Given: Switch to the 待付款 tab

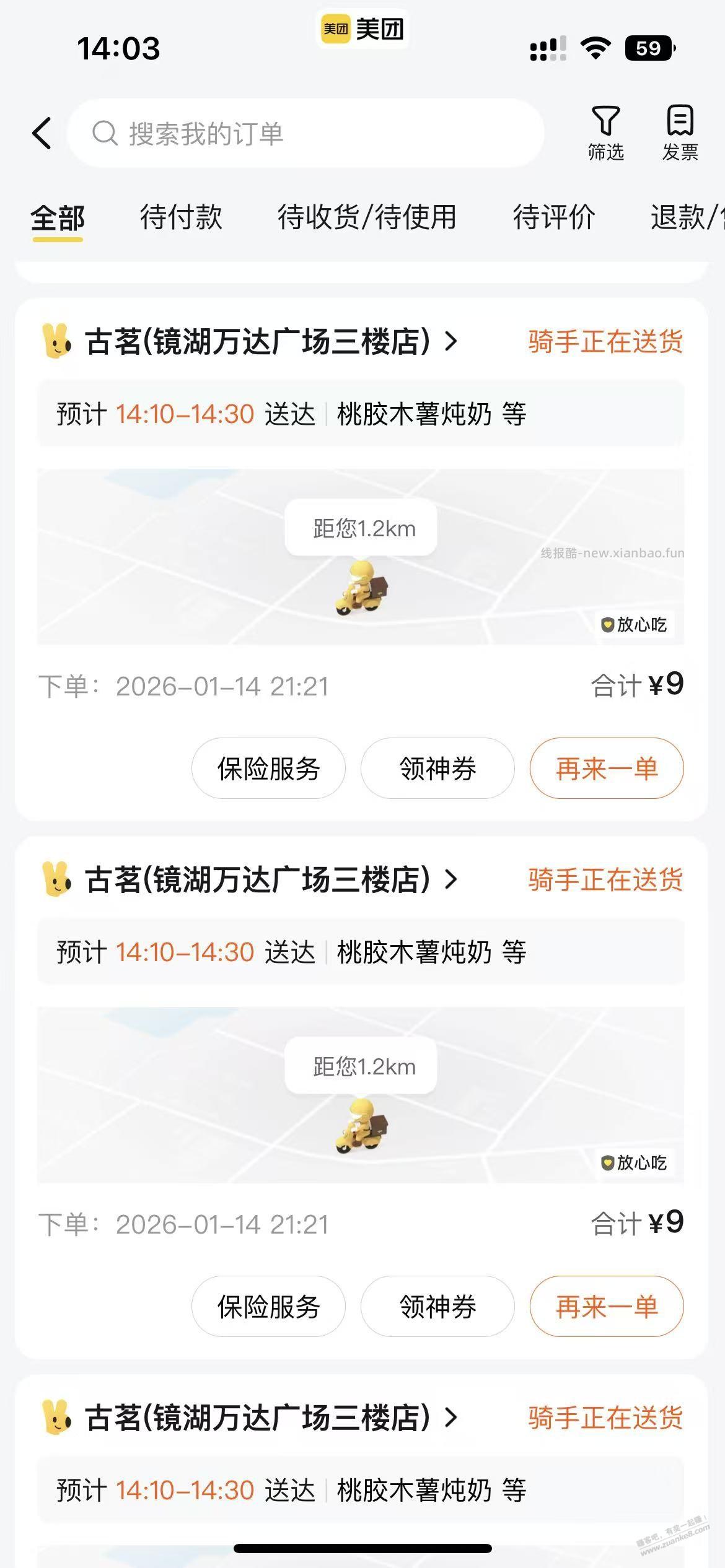Looking at the screenshot, I should 181,218.
